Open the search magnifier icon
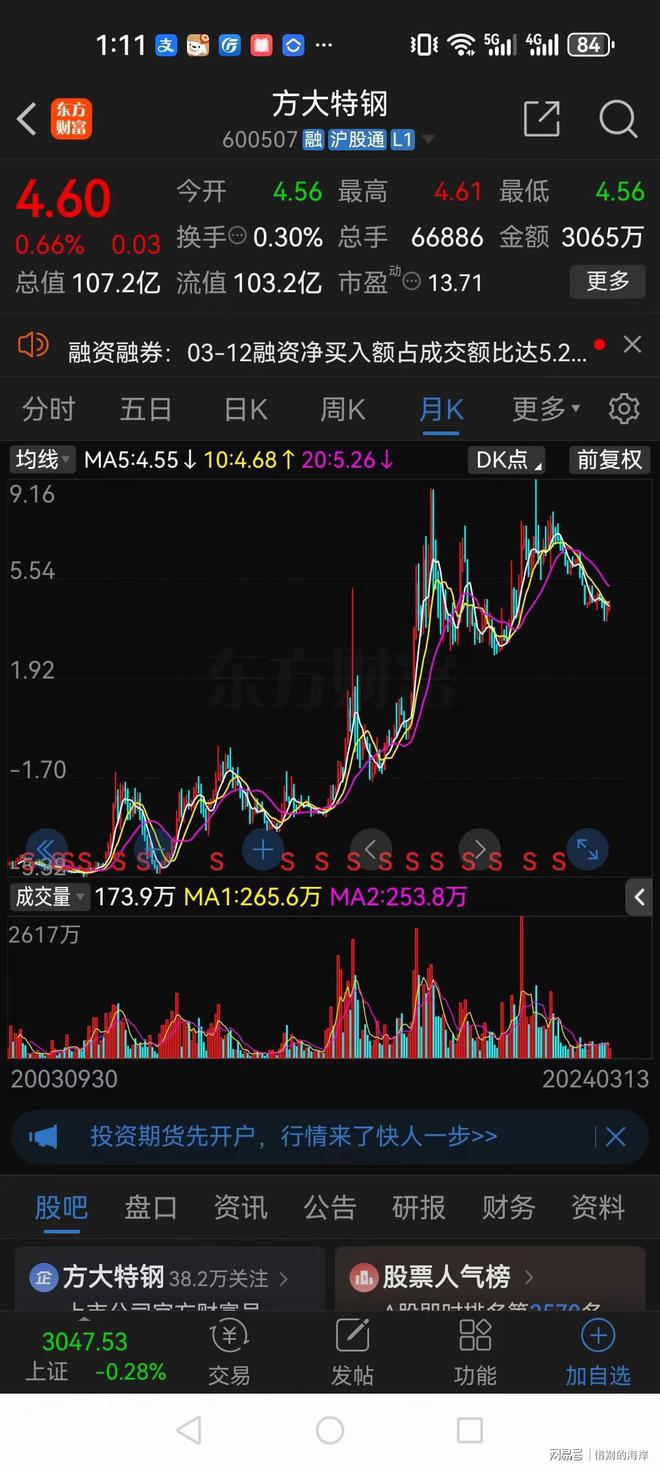This screenshot has height=1467, width=660. 618,119
